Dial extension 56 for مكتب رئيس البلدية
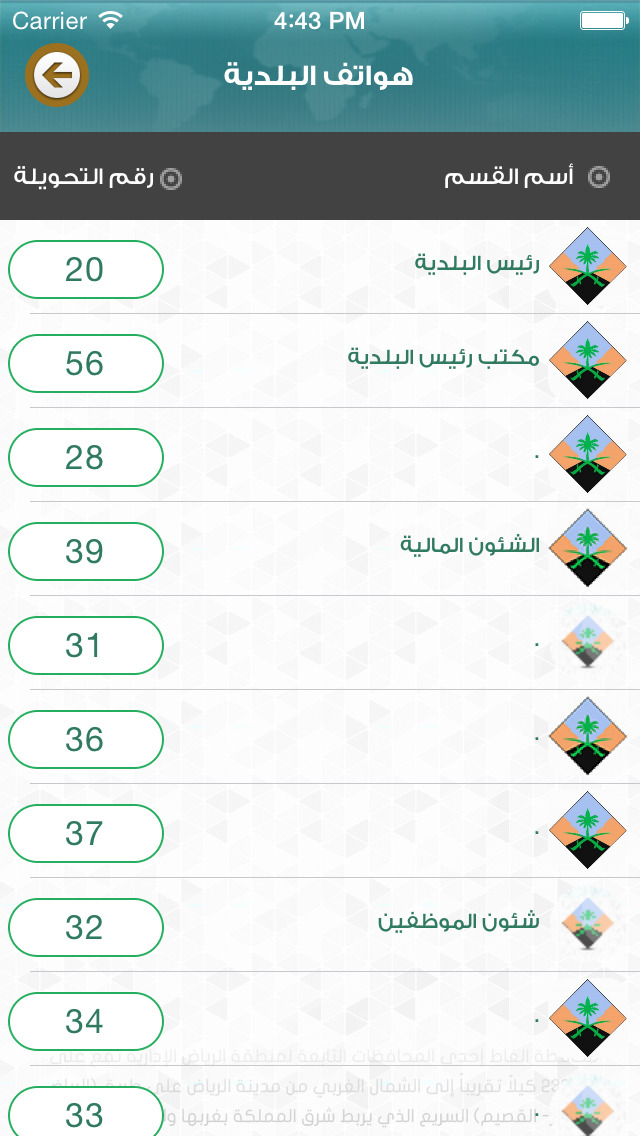640x1136 pixels. (x=86, y=364)
